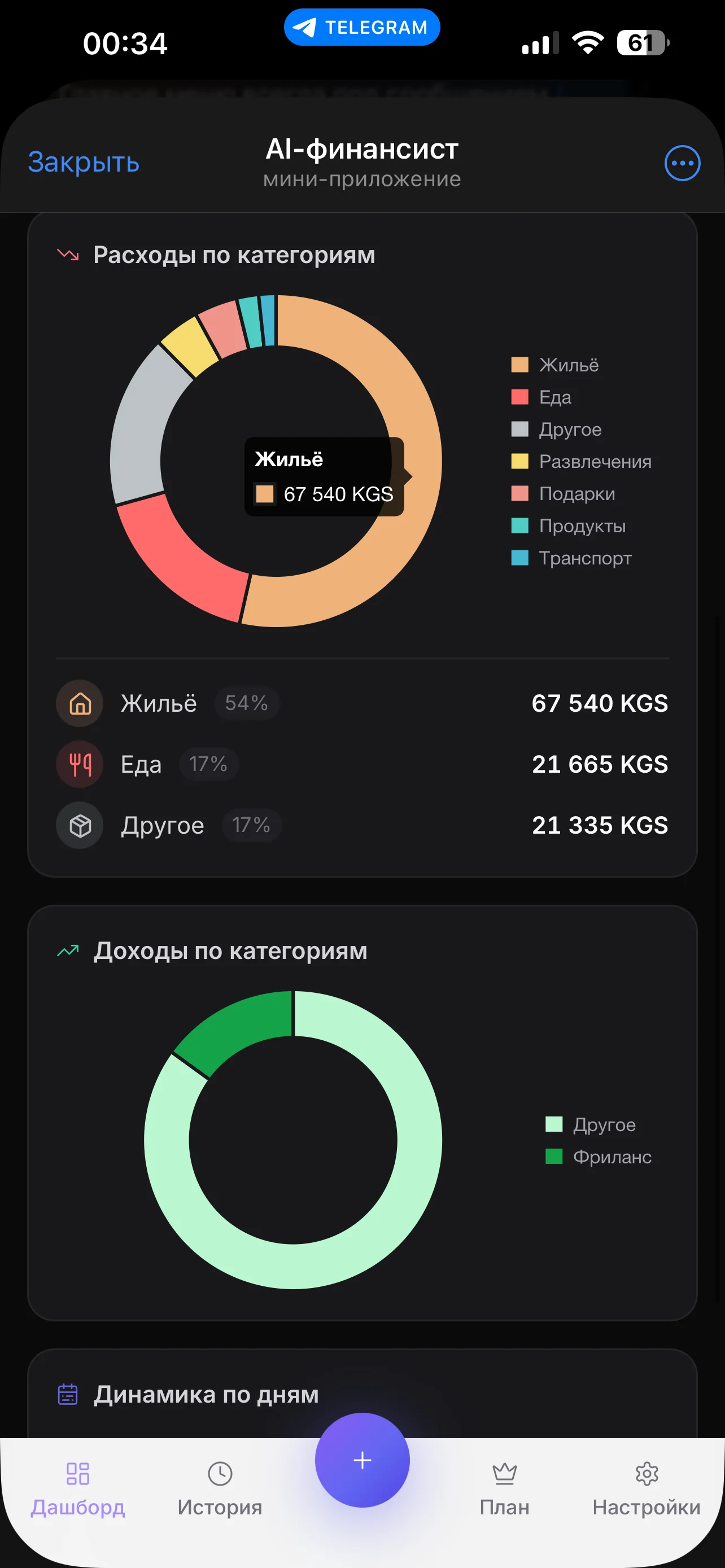Toggle Продукты legend item
725x1568 pixels.
coord(569,525)
